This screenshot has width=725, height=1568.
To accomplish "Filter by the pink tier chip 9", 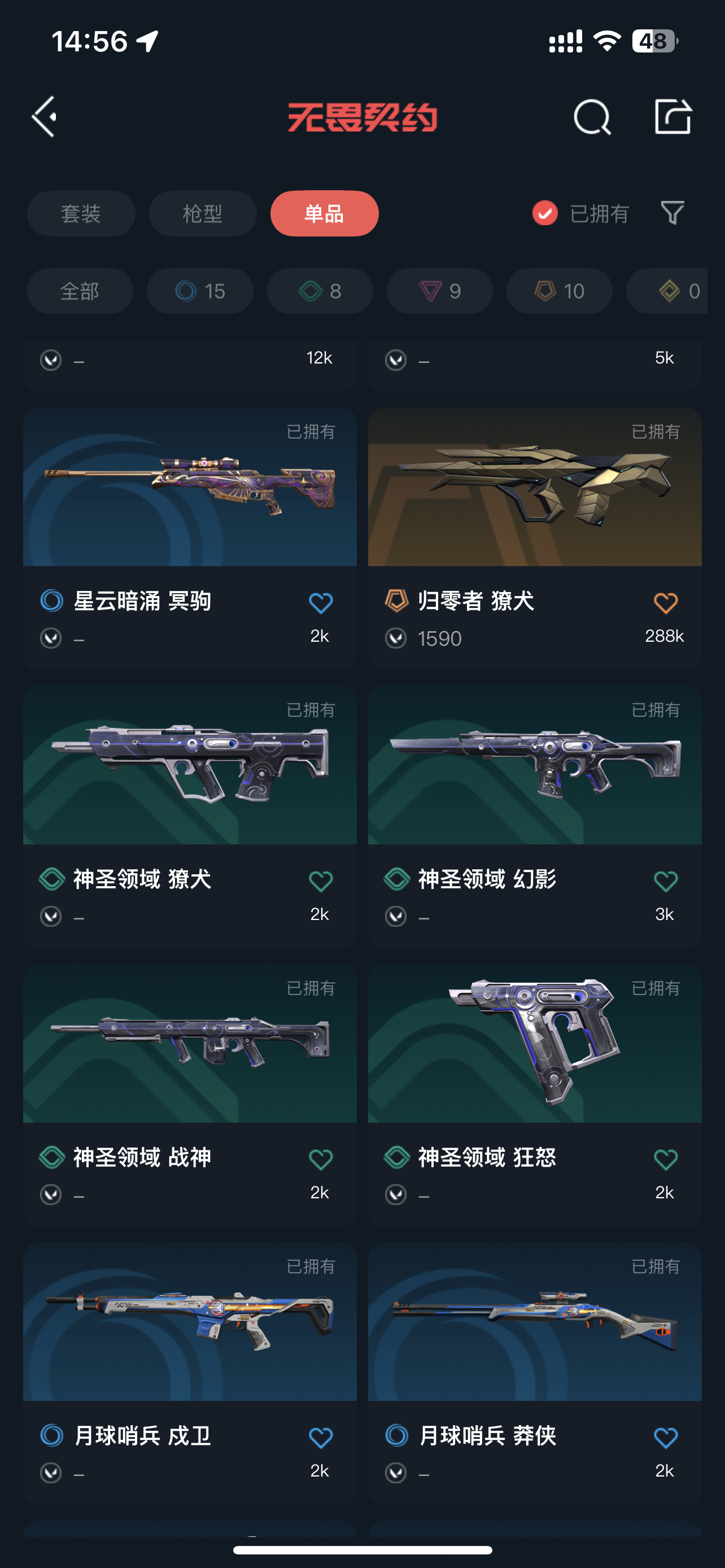I will pyautogui.click(x=439, y=291).
